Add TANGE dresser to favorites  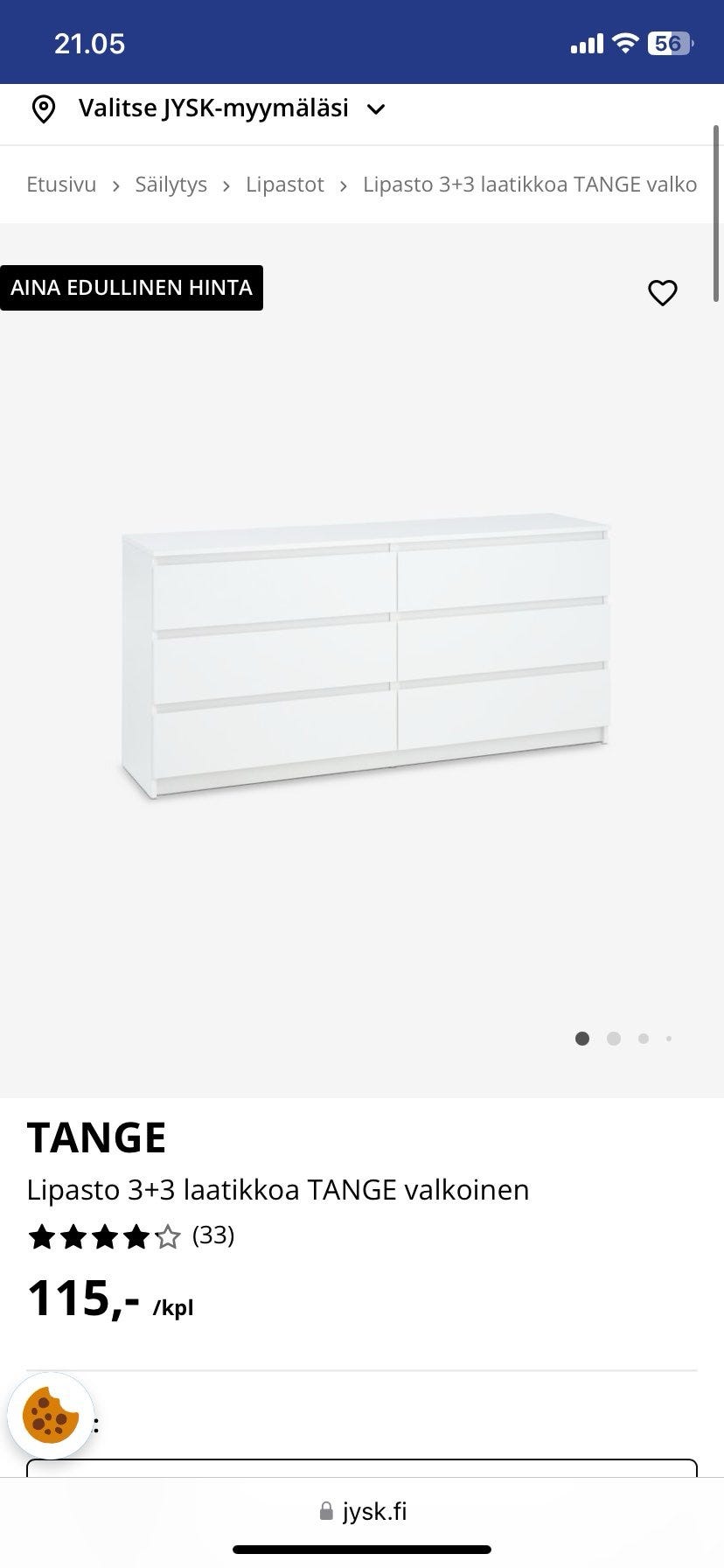662,292
